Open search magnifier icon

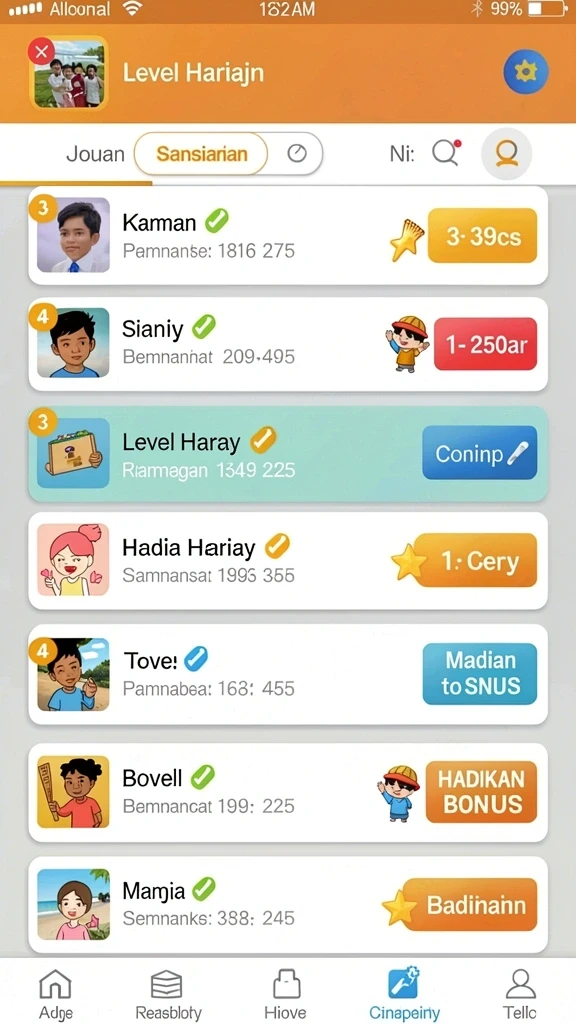pos(445,153)
